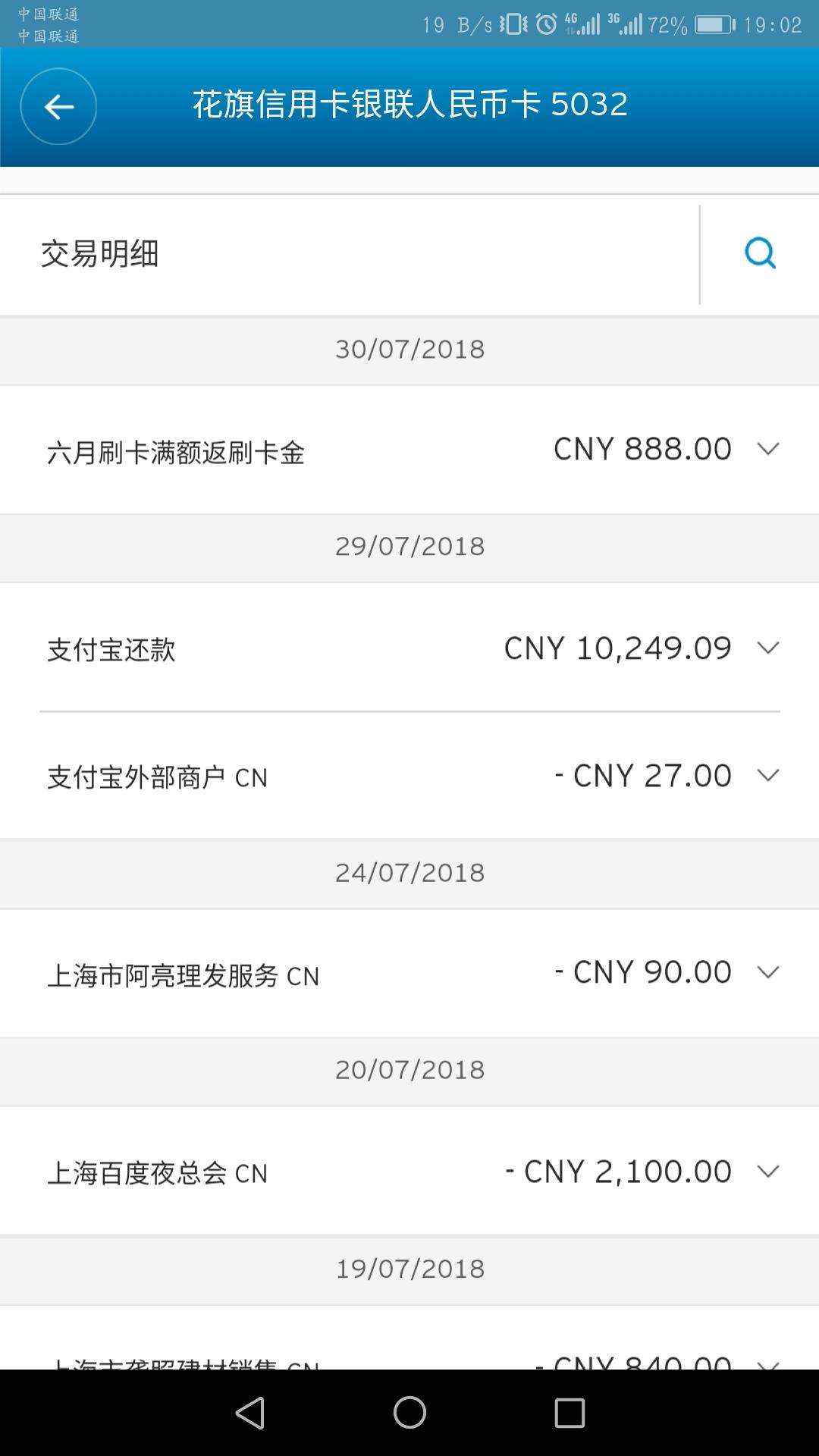Go back using the header arrow
The width and height of the screenshot is (819, 1456).
coord(58,106)
